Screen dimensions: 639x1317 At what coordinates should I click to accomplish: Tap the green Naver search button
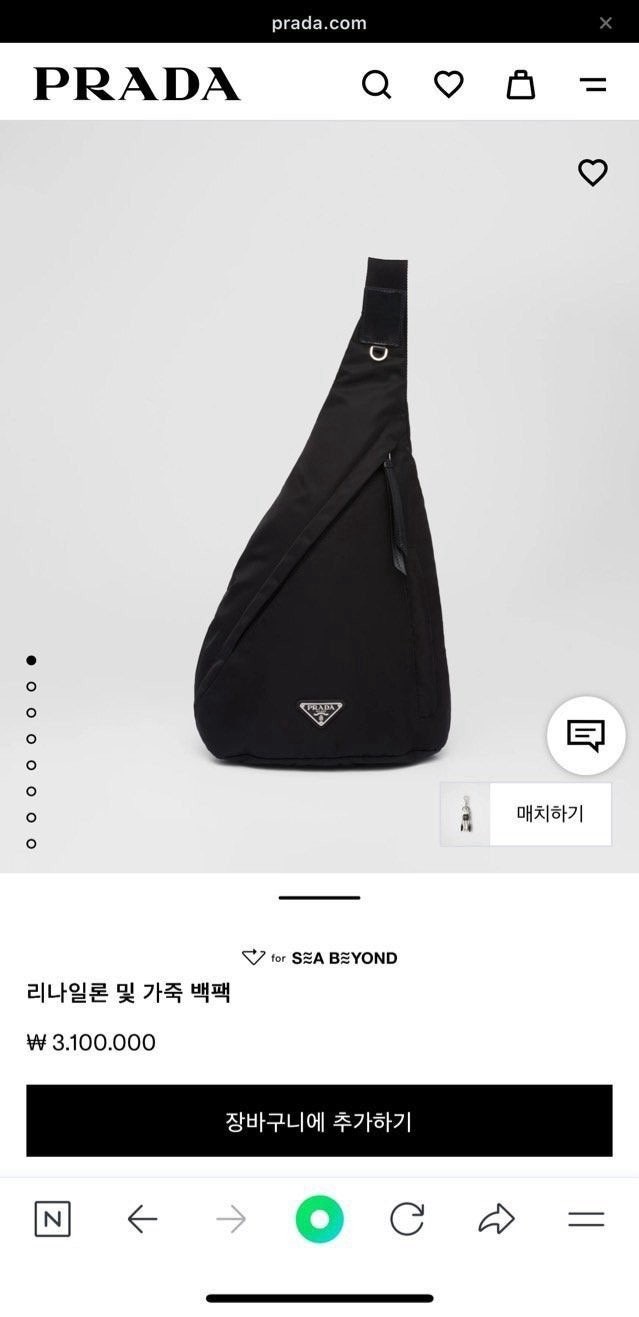(x=319, y=1219)
